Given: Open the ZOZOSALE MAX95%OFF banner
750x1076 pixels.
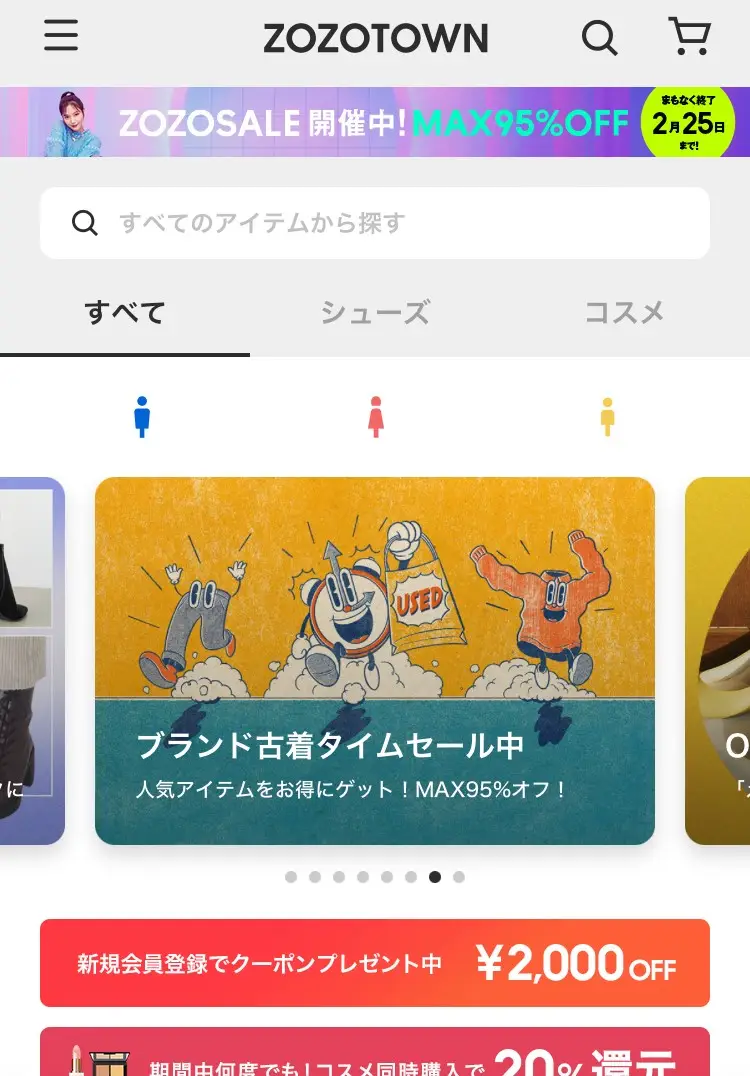Looking at the screenshot, I should click(375, 122).
